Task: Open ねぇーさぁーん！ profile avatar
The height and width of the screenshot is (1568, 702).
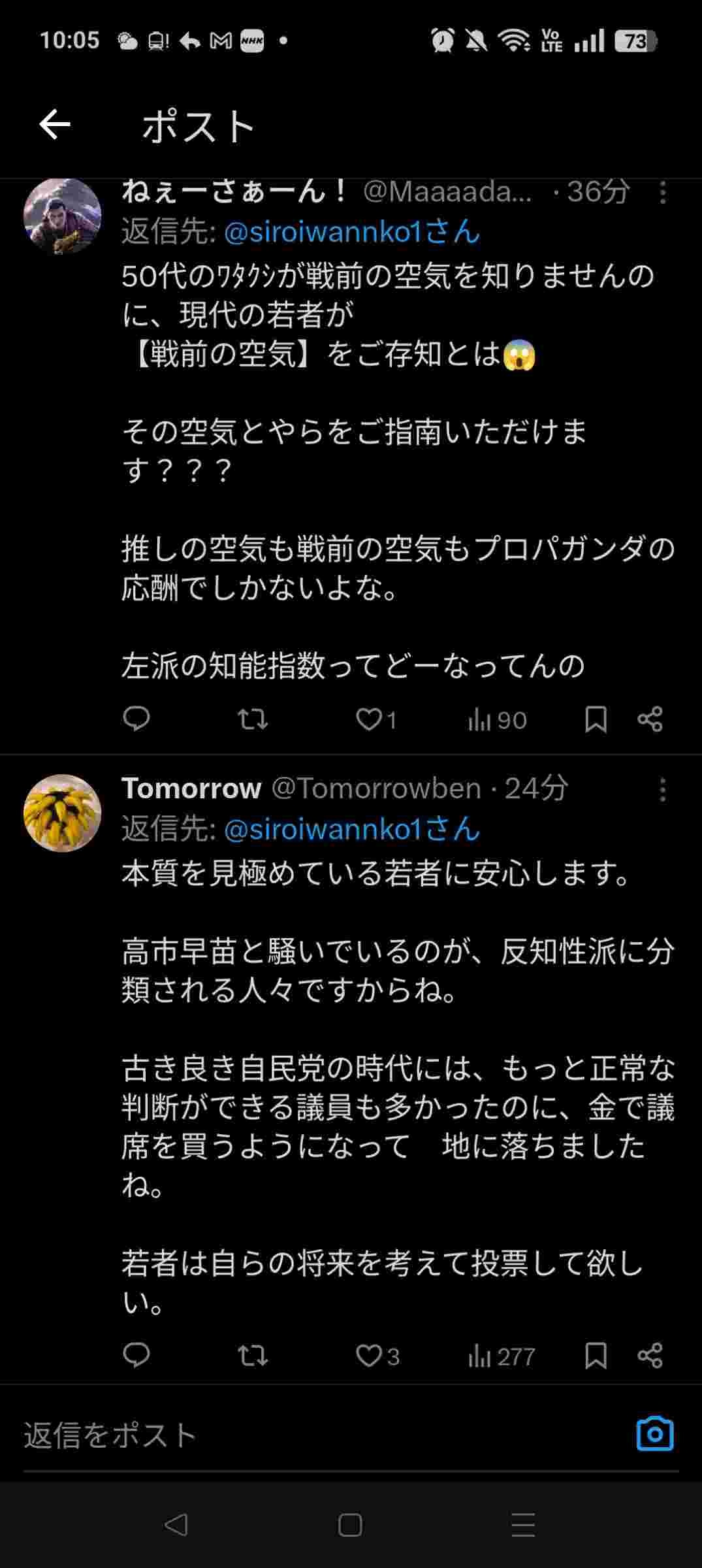Action: pos(62,216)
